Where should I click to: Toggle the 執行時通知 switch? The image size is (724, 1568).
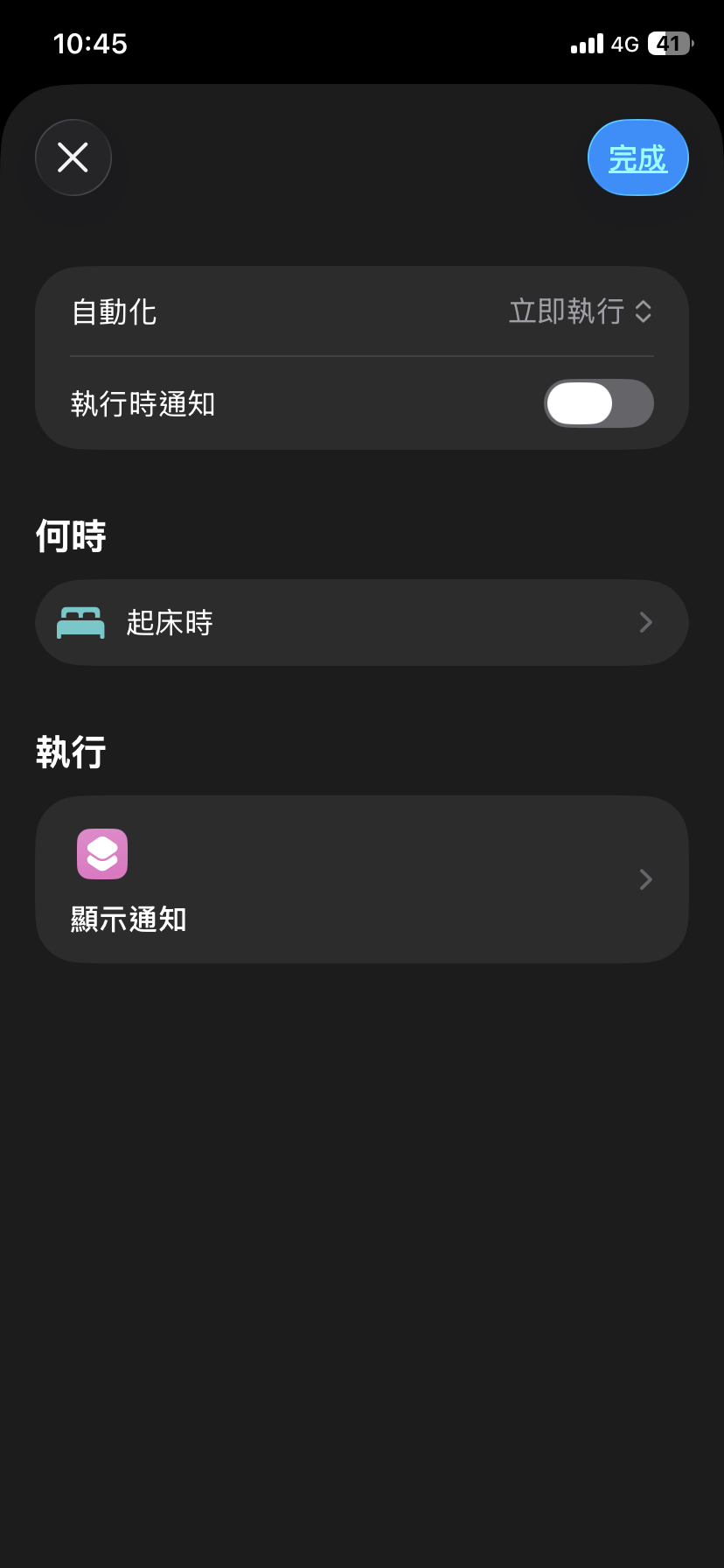598,403
